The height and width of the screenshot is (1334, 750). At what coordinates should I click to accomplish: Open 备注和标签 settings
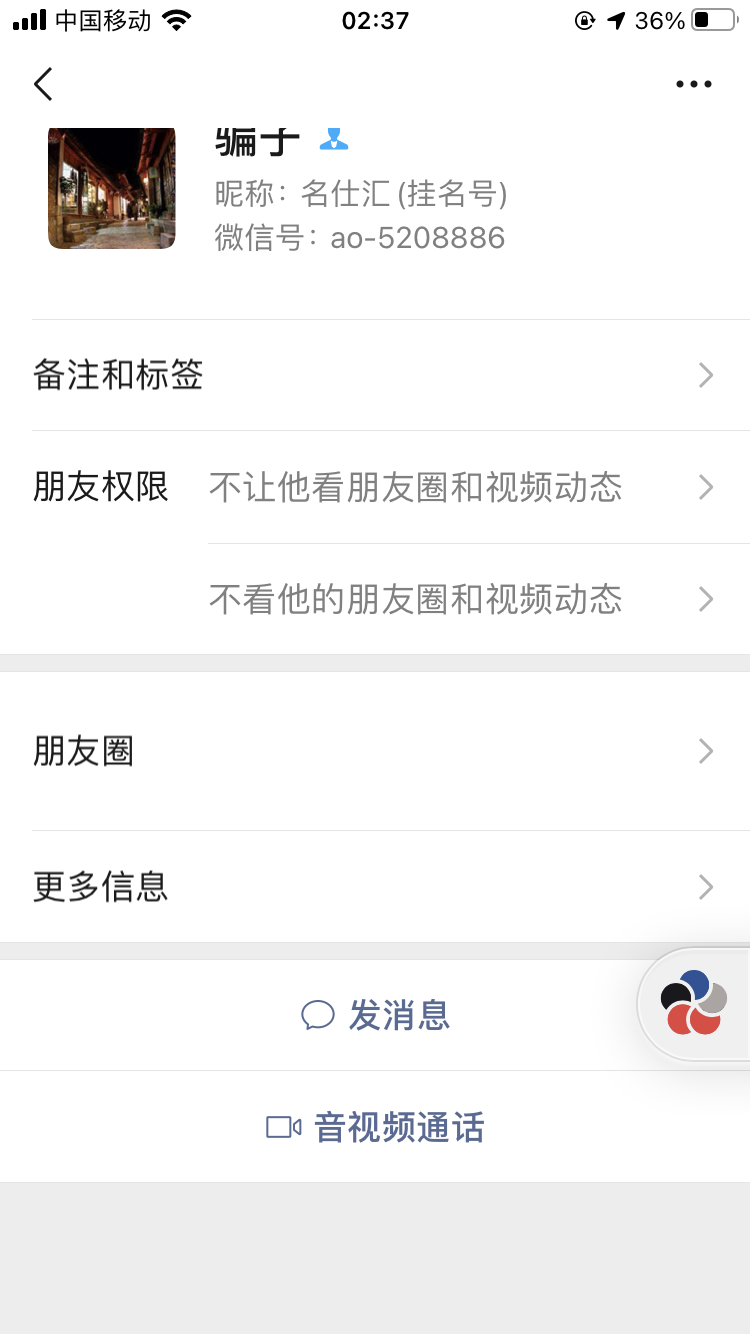[x=375, y=375]
